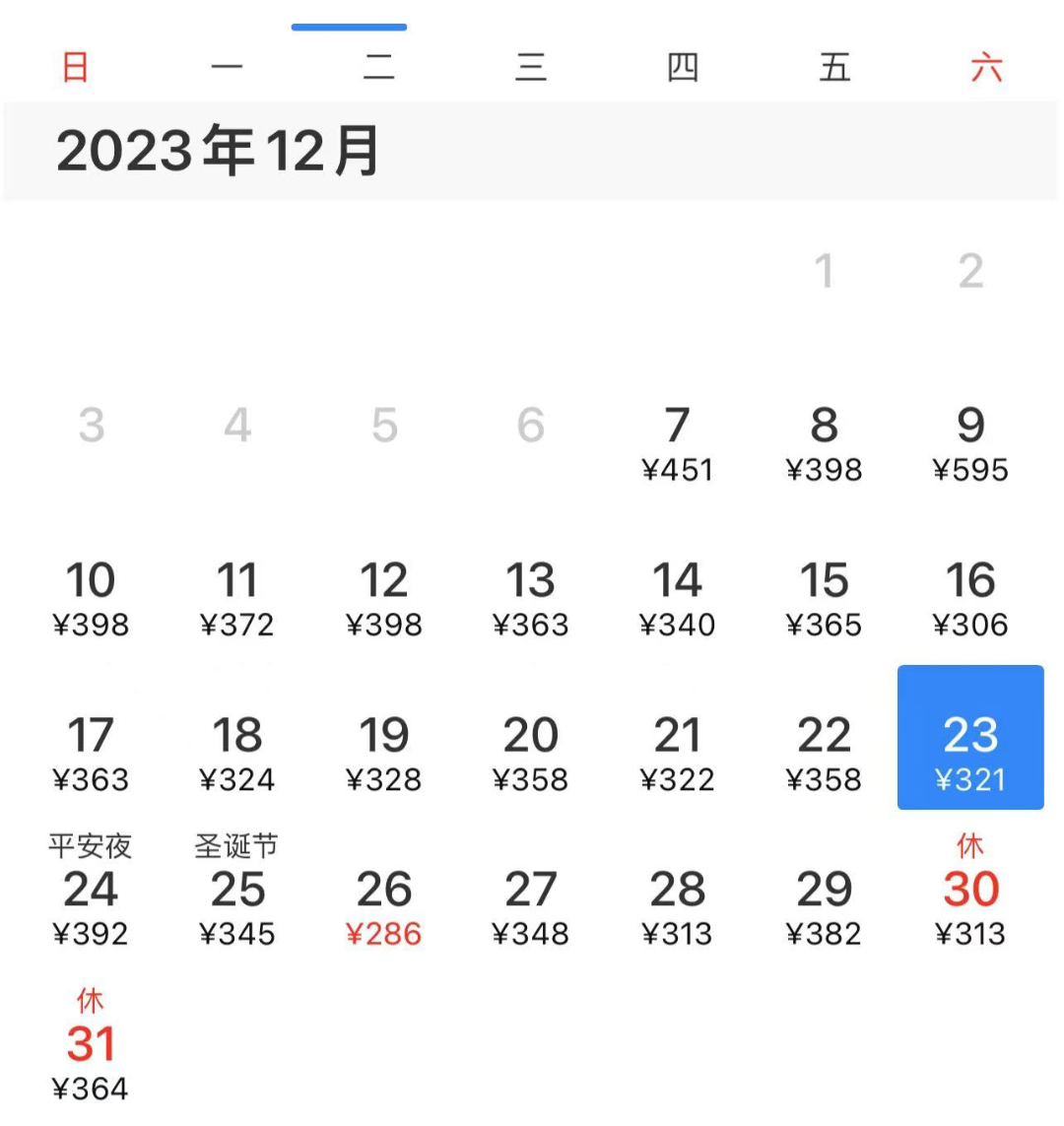Select December 7 priced ¥451
This screenshot has height=1126, width=1064.
[x=677, y=443]
